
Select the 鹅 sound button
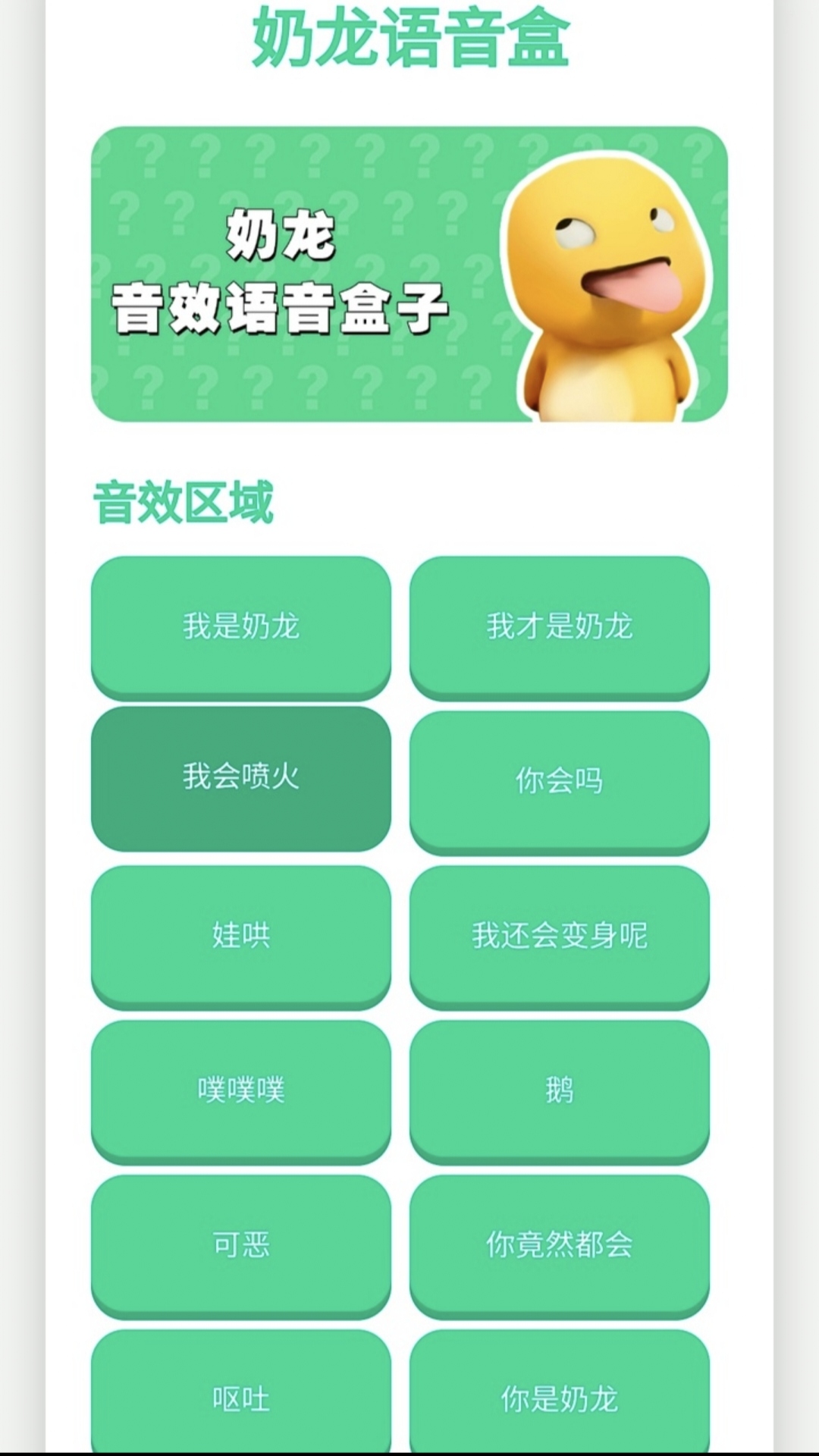click(x=559, y=1090)
